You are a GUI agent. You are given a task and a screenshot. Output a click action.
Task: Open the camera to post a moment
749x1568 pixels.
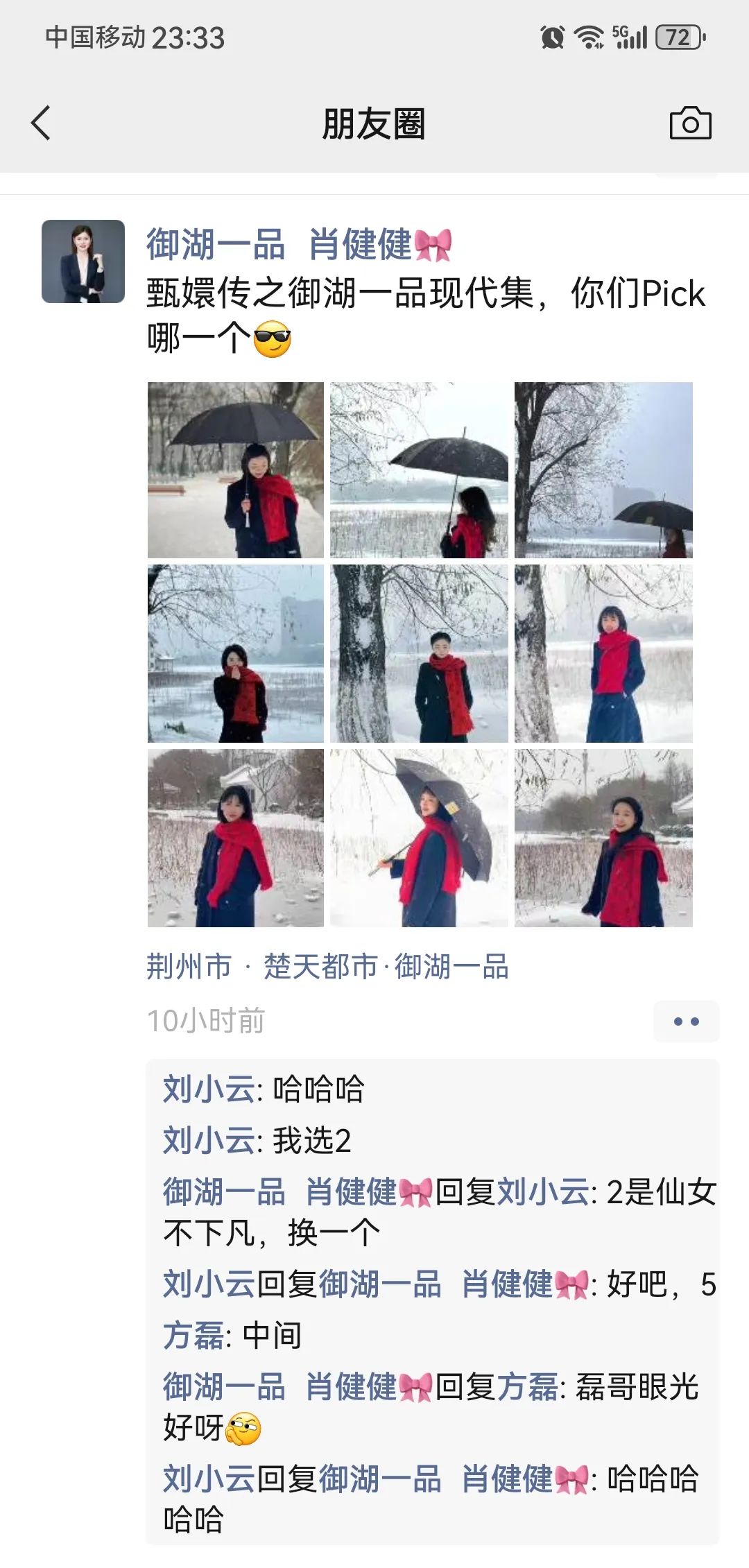[x=690, y=123]
